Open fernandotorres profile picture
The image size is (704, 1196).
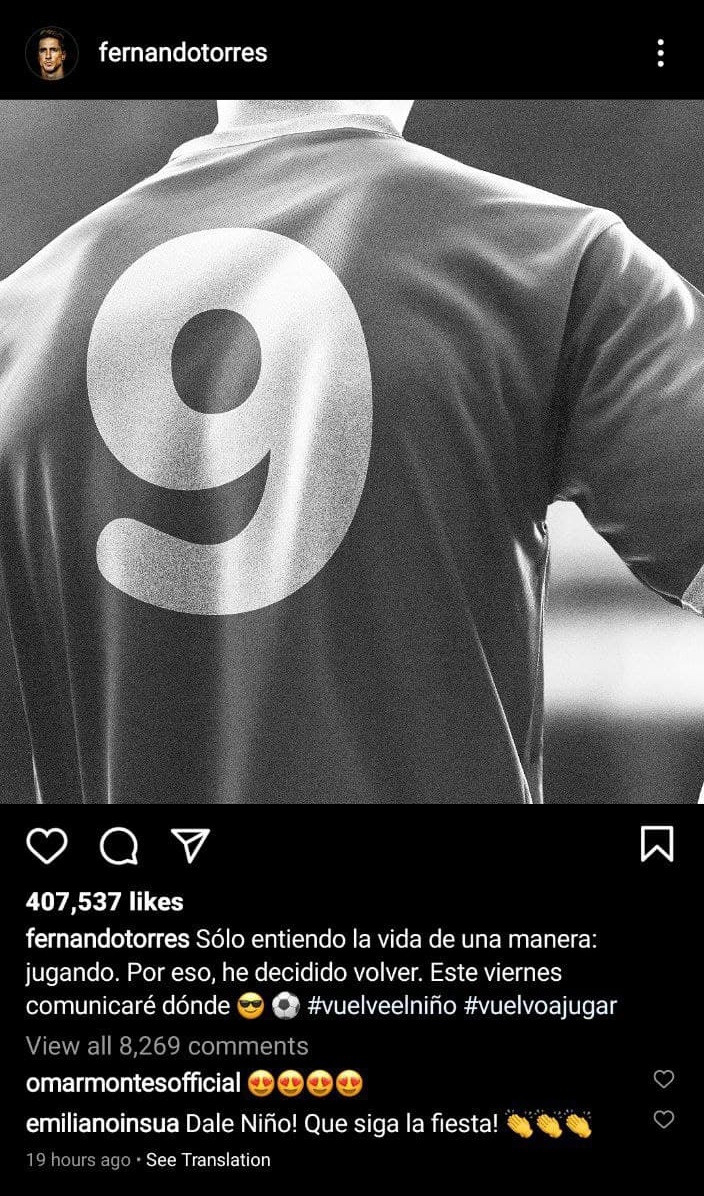(x=51, y=53)
